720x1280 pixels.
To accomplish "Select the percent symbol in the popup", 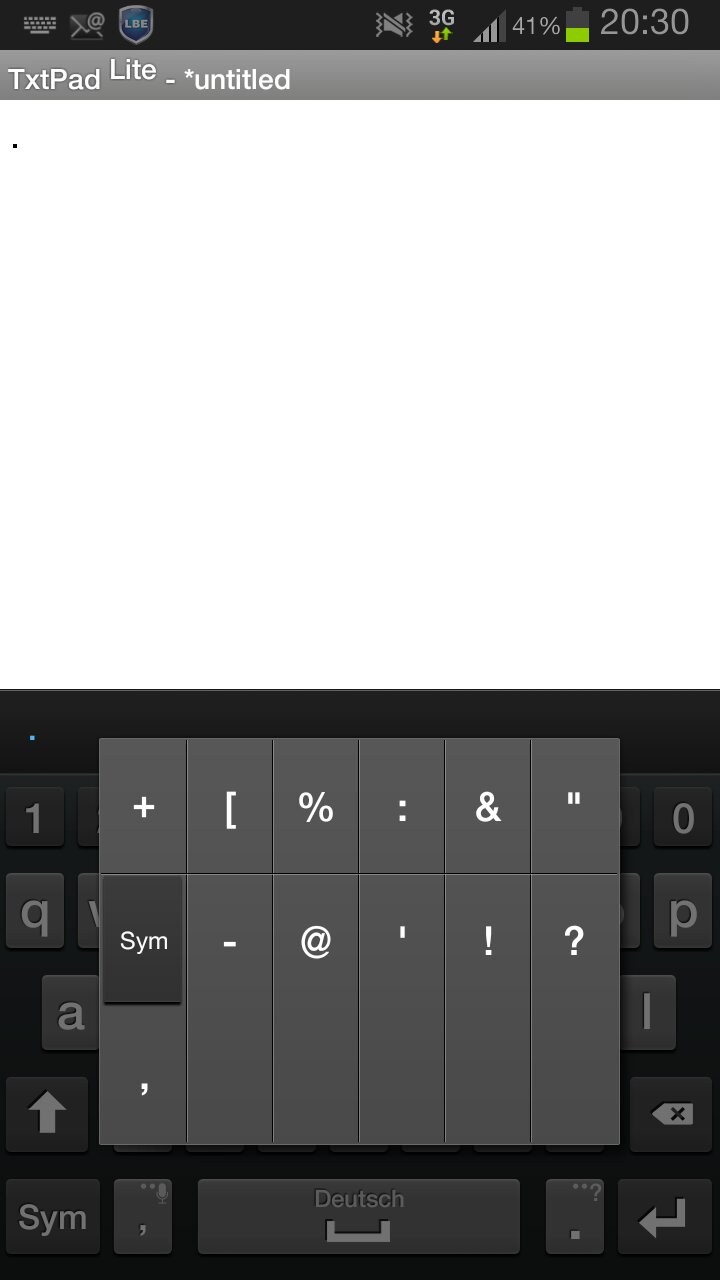I will coord(316,806).
